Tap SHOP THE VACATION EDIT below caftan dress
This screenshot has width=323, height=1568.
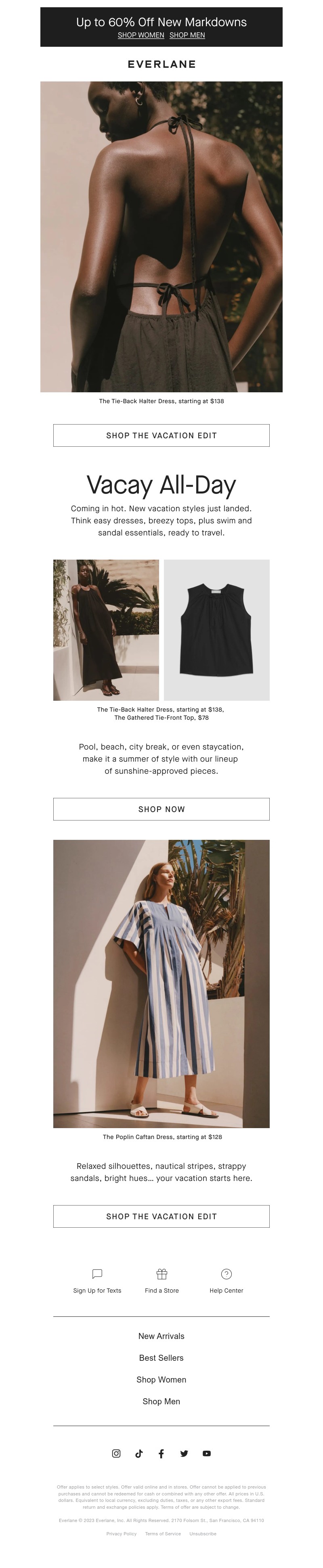pyautogui.click(x=161, y=1216)
